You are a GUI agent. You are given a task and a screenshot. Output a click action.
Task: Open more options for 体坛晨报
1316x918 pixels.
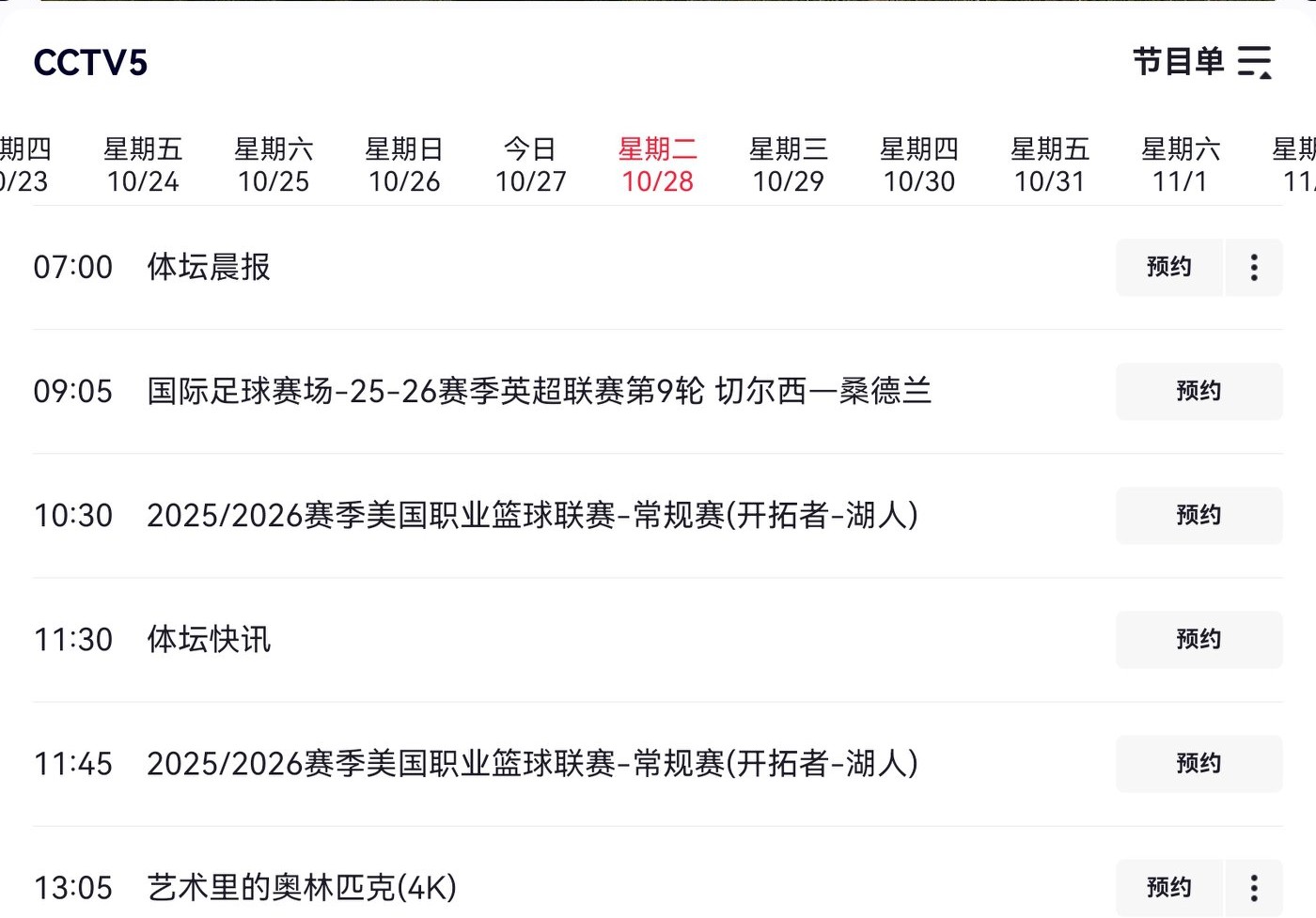1254,268
